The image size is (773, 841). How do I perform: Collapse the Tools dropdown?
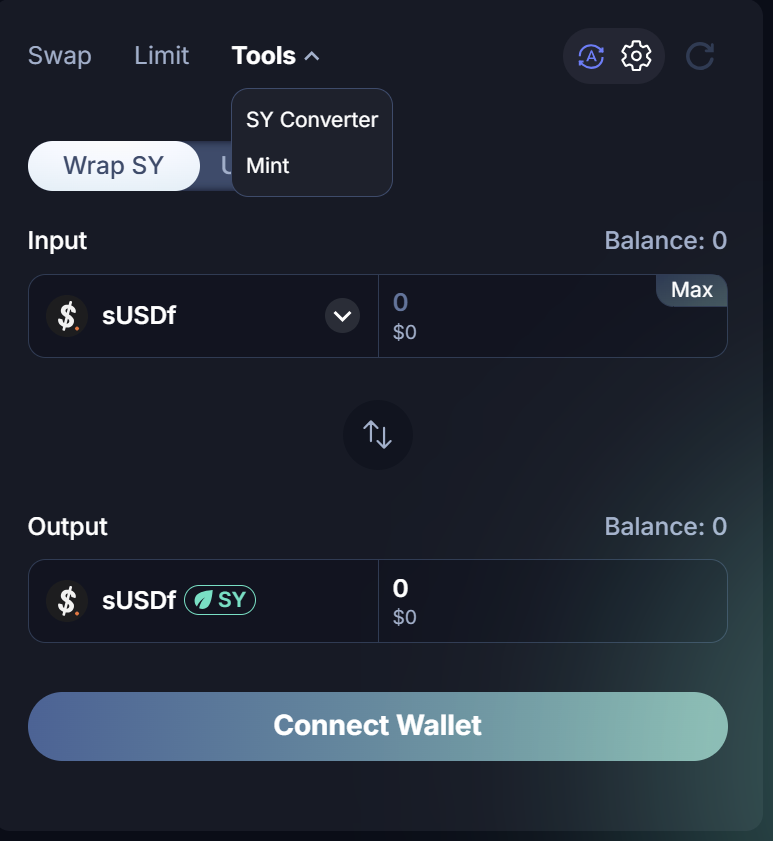[x=275, y=56]
